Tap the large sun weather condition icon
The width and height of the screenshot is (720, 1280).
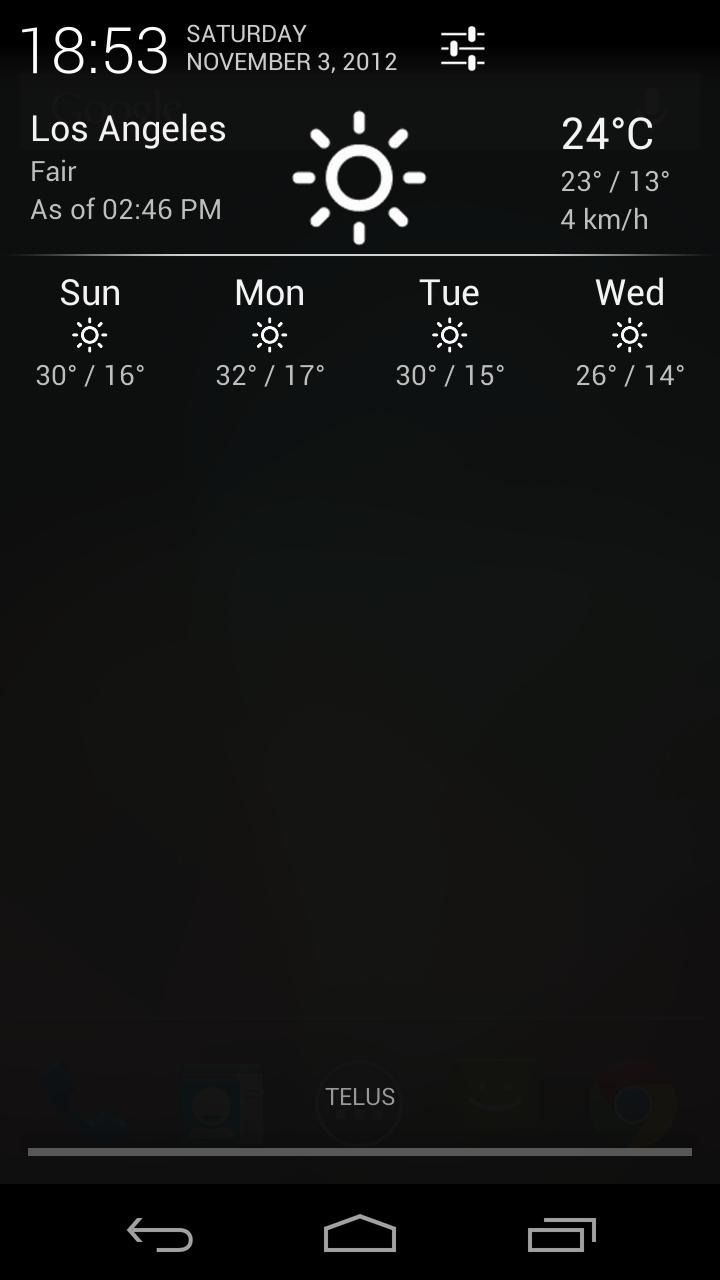(x=358, y=177)
